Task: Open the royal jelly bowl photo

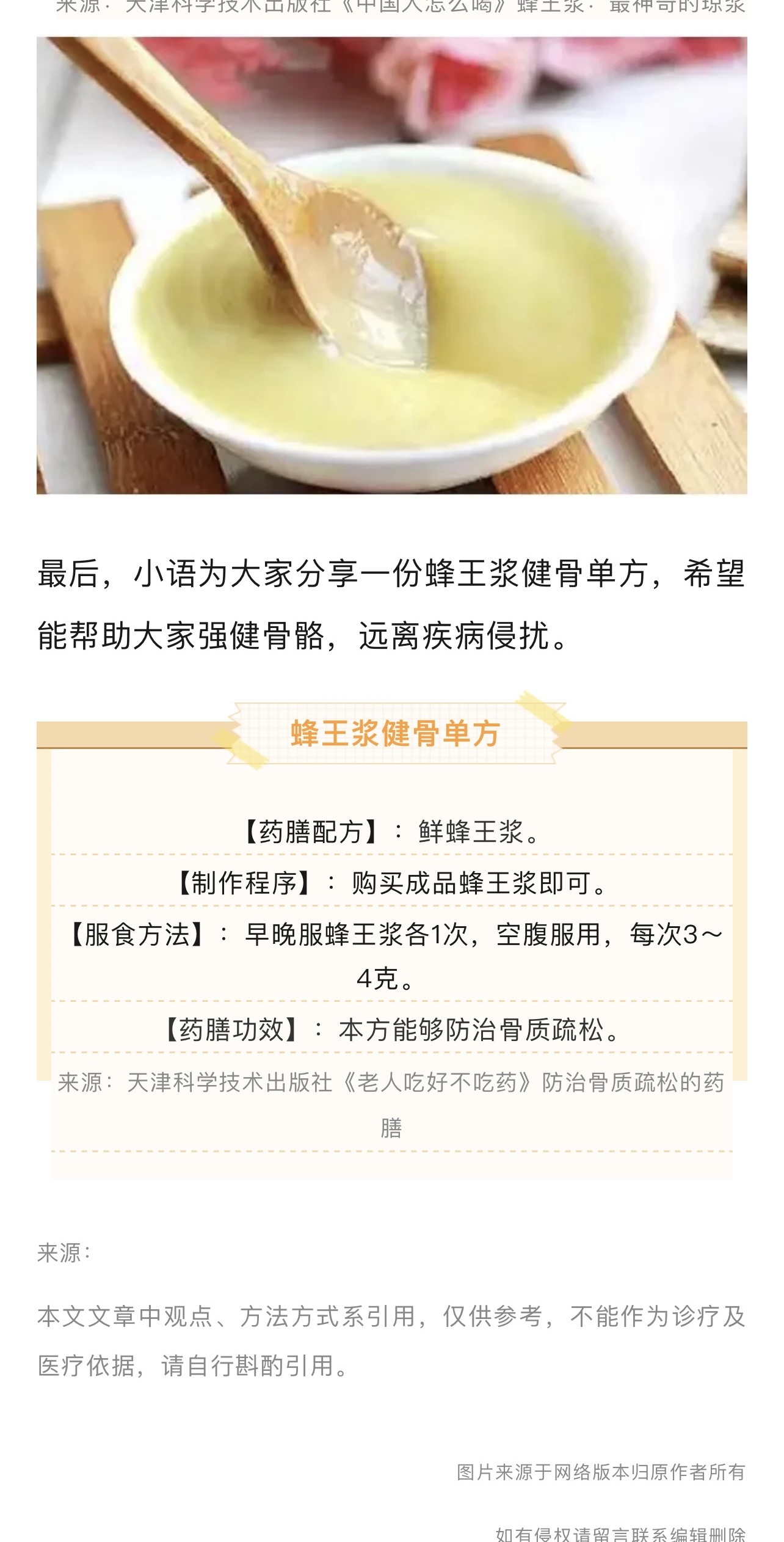Action: pos(391,266)
